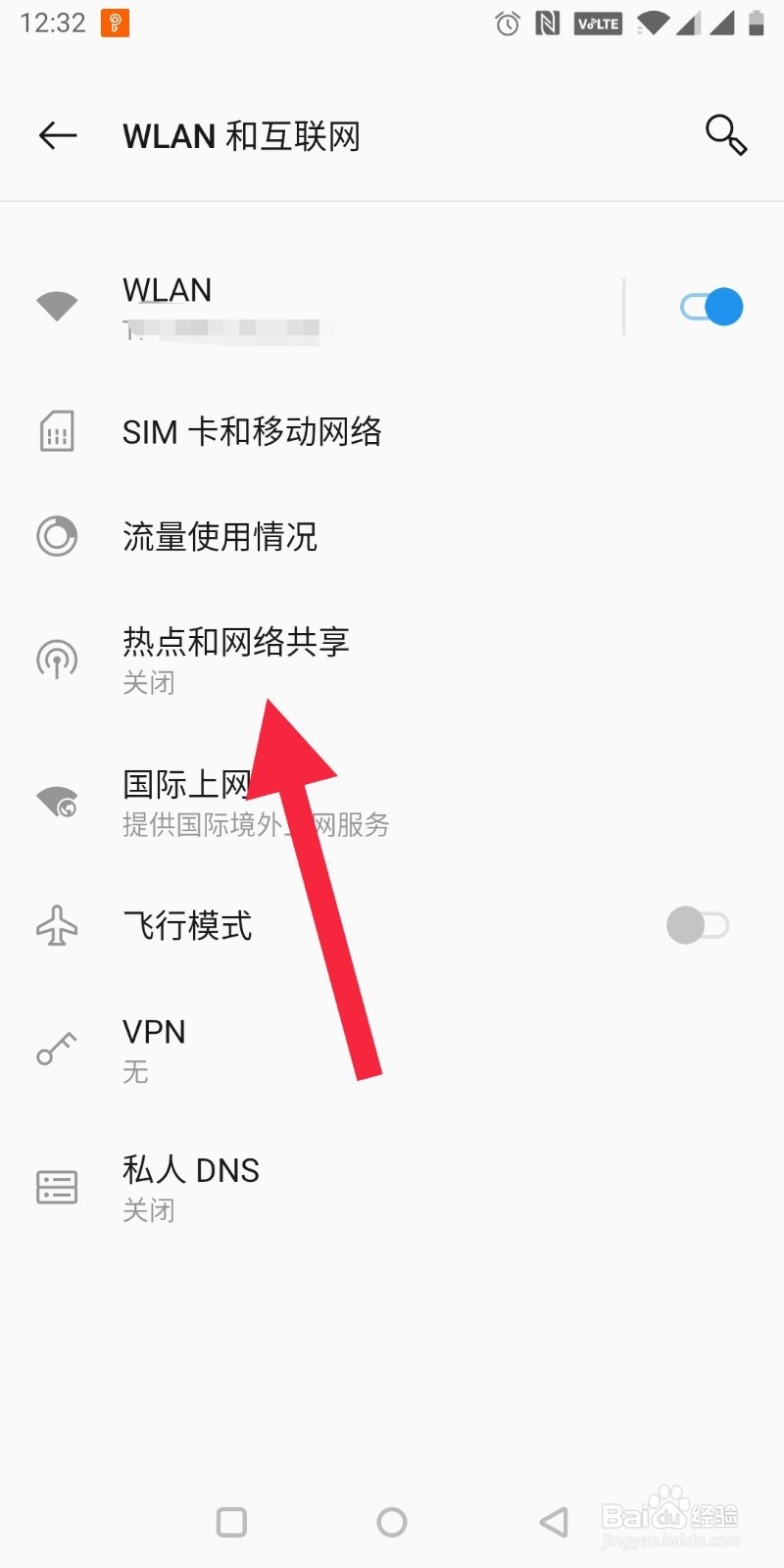Image resolution: width=784 pixels, height=1568 pixels.
Task: Tap the airplane icon for 飞行模式
Action: tap(56, 924)
